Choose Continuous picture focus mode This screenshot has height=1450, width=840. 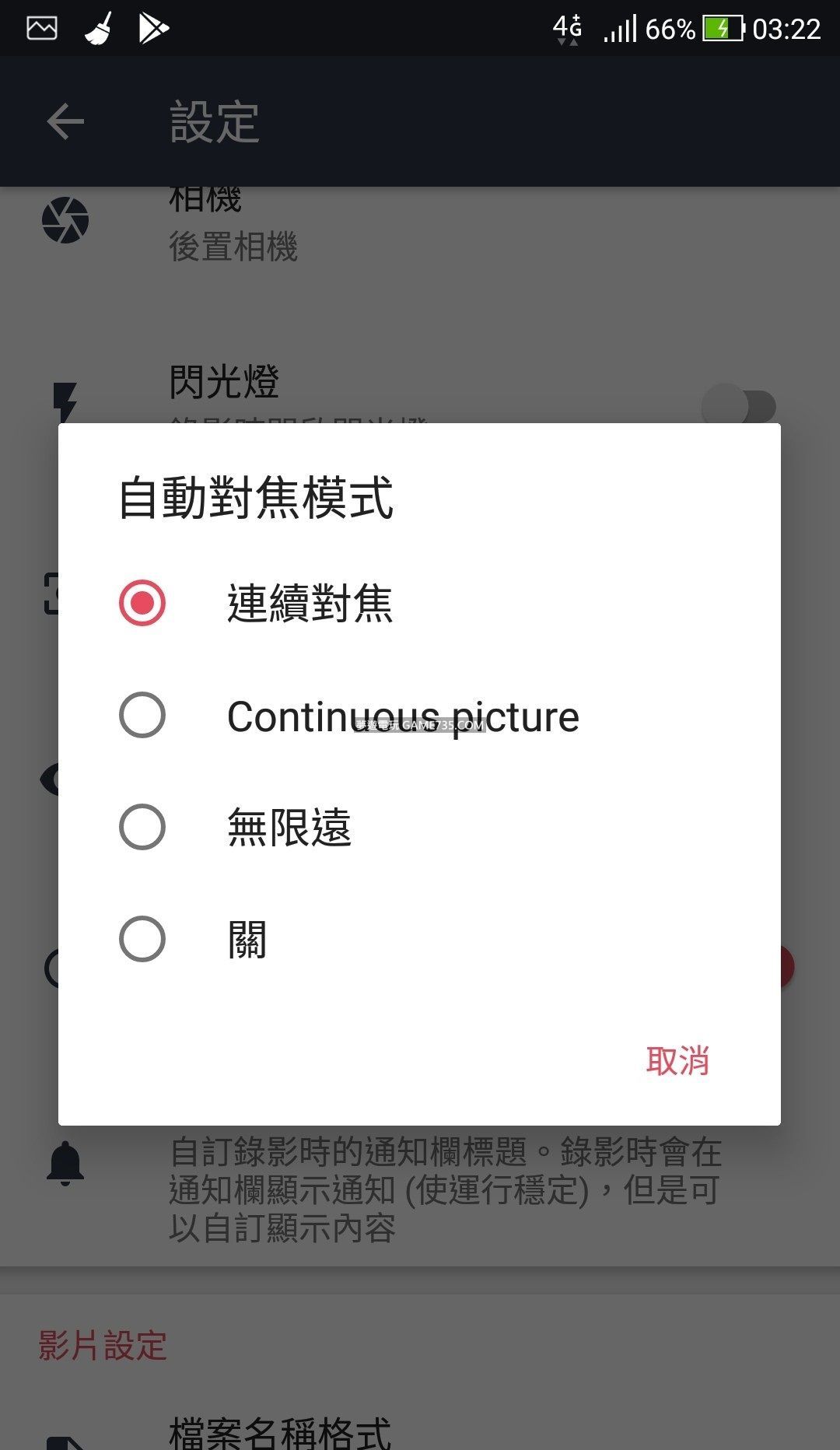[x=419, y=715]
